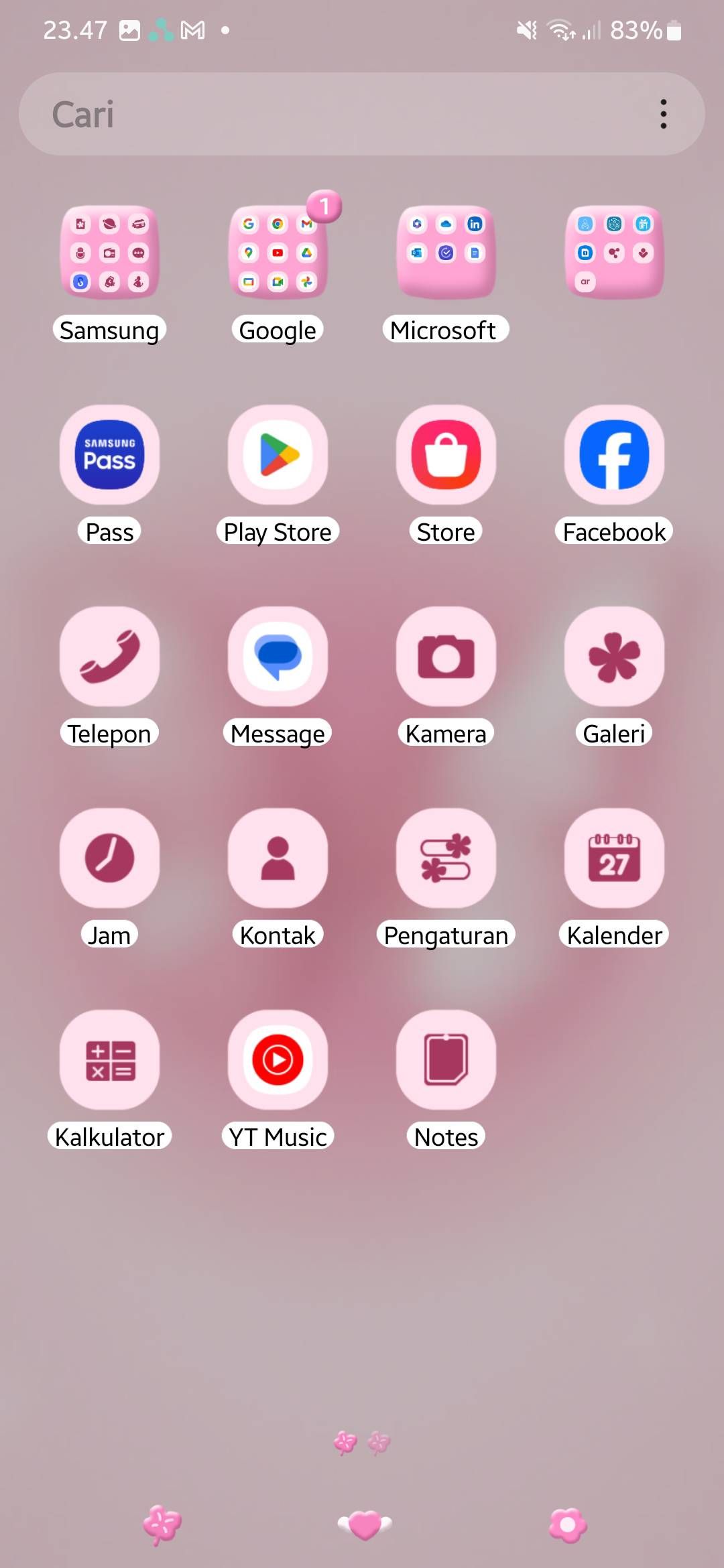
Task: Open the Kalkulator app
Action: (109, 1059)
